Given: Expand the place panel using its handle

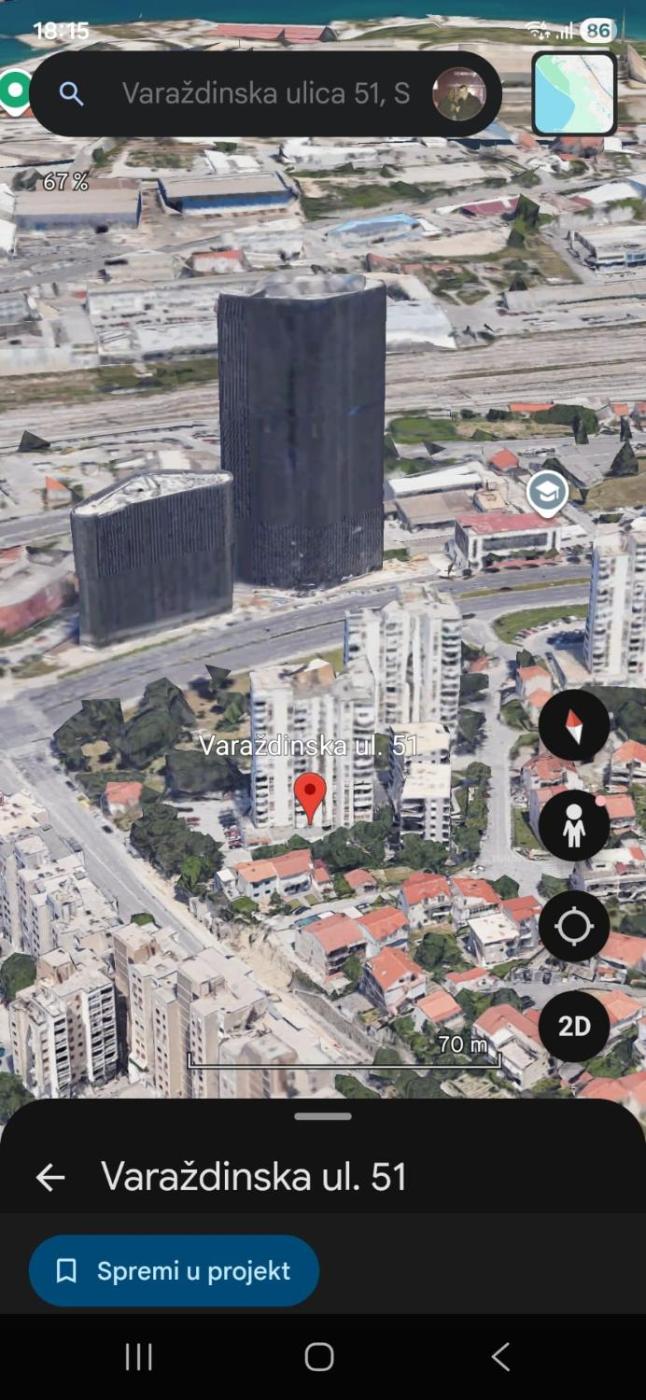Looking at the screenshot, I should 323,1116.
